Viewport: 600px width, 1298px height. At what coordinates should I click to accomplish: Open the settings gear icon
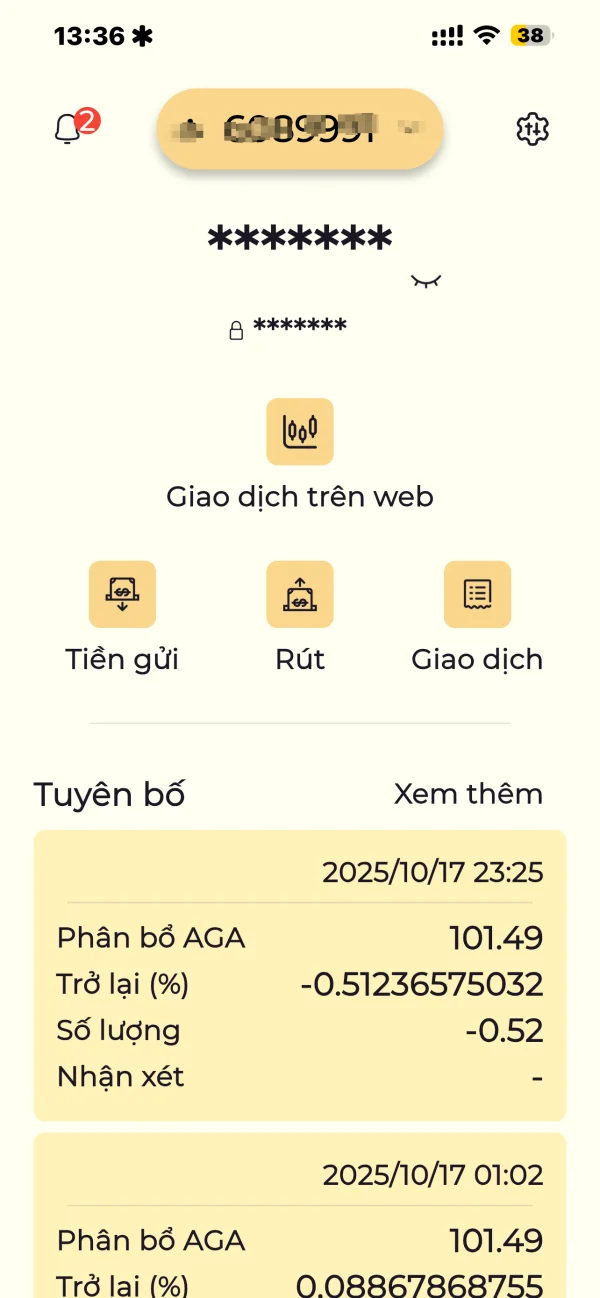pos(532,129)
